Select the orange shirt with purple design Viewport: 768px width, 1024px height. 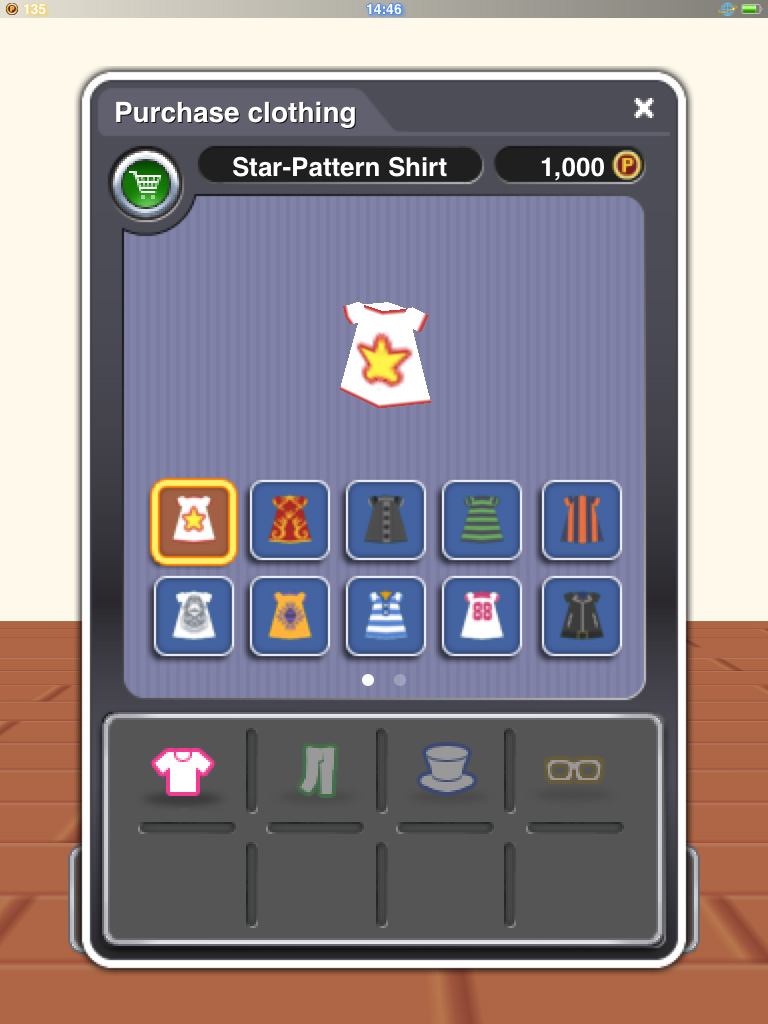[290, 617]
